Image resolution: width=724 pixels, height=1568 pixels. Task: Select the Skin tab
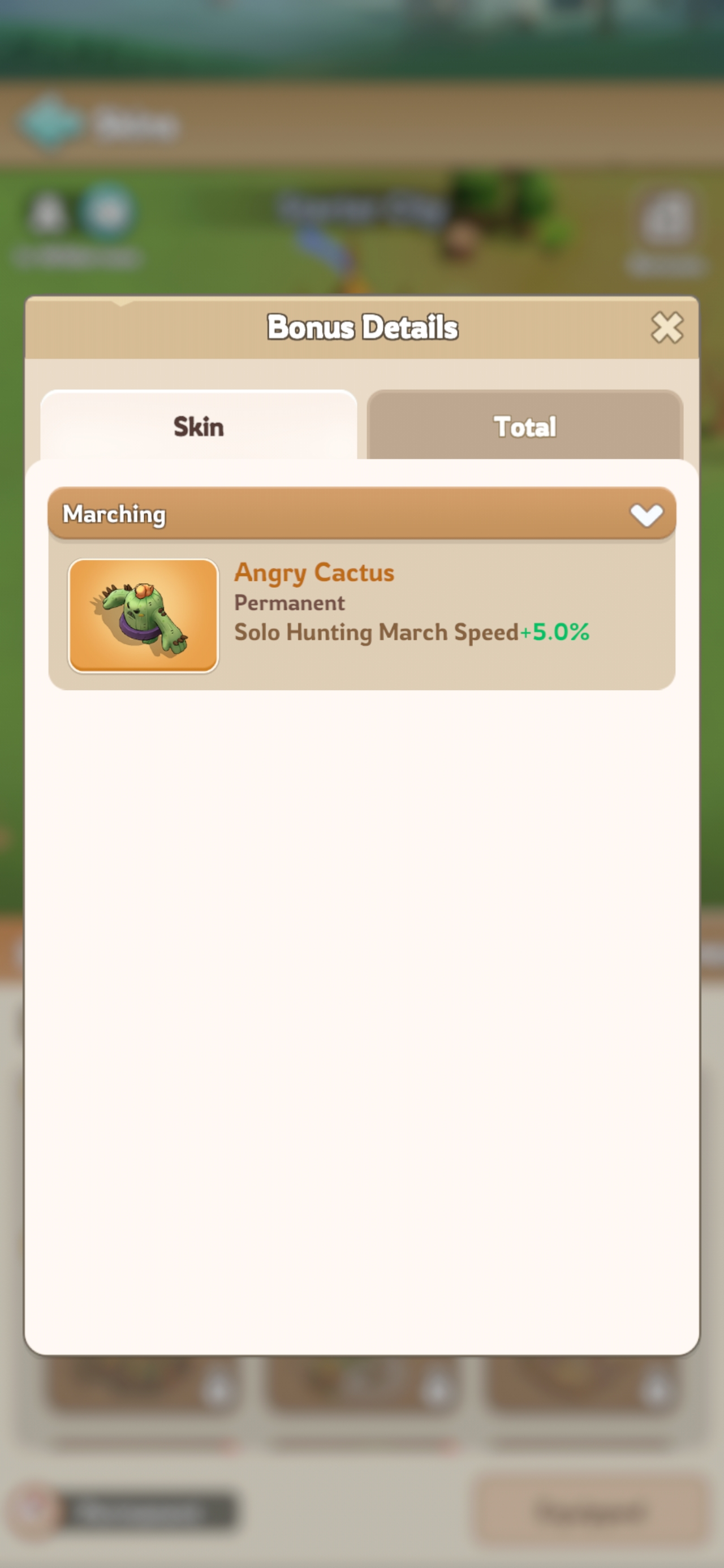pyautogui.click(x=199, y=426)
